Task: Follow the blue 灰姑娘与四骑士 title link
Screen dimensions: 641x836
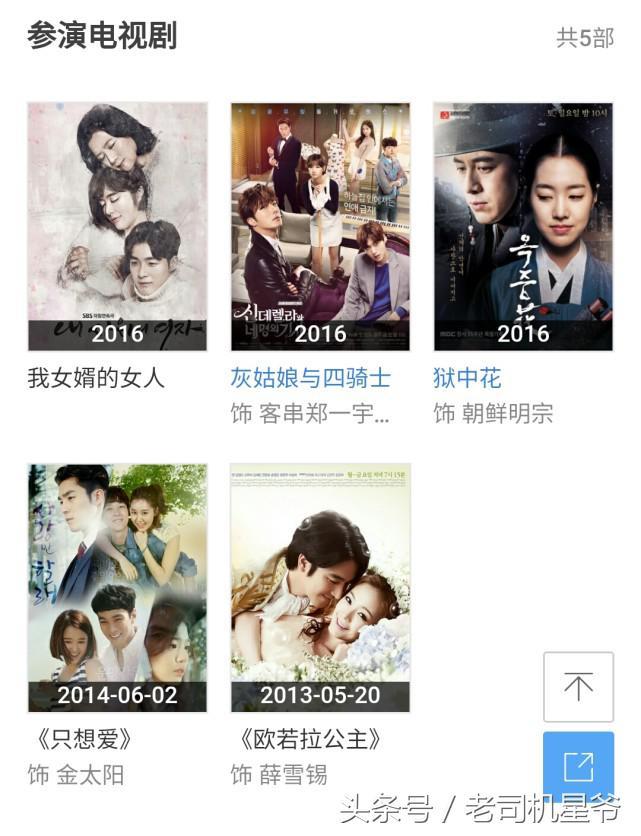Action: pyautogui.click(x=310, y=378)
